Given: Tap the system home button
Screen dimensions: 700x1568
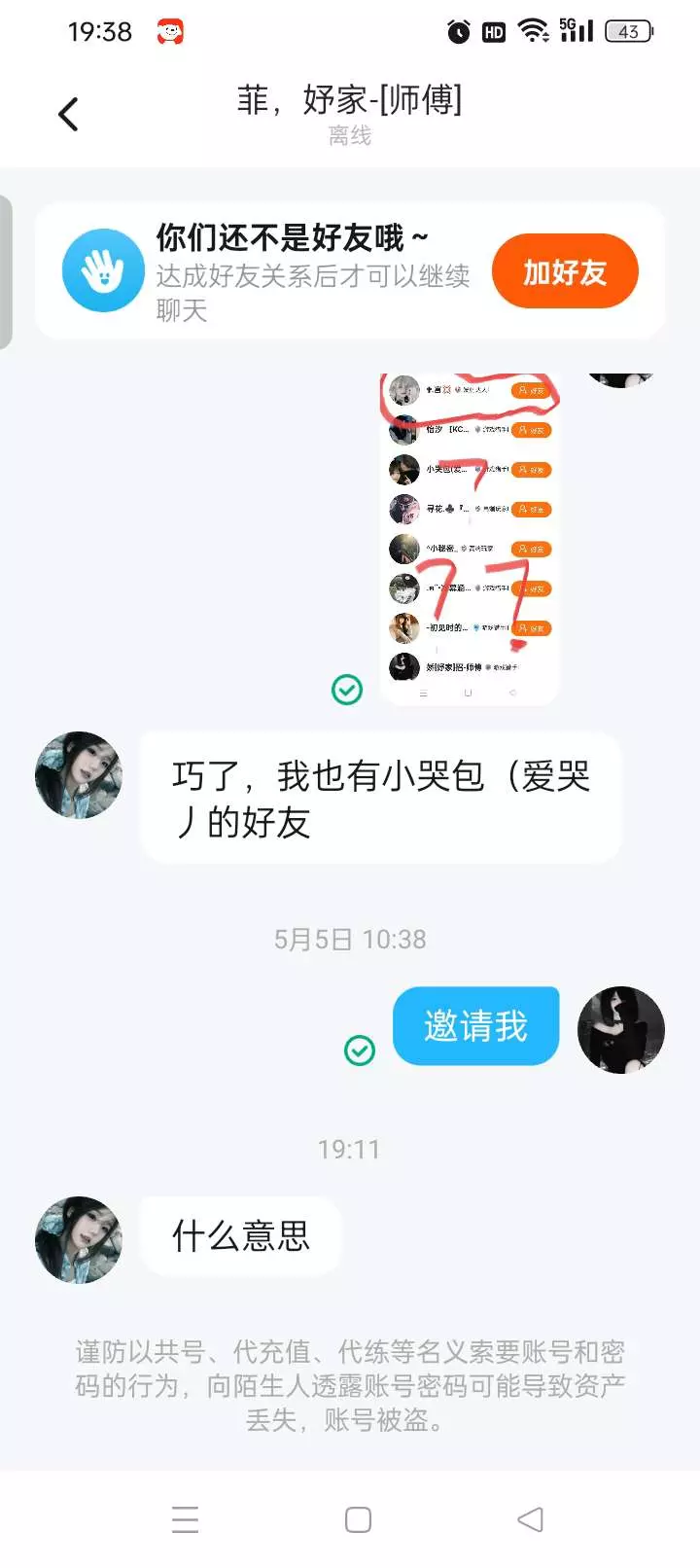Looking at the screenshot, I should [358, 1519].
